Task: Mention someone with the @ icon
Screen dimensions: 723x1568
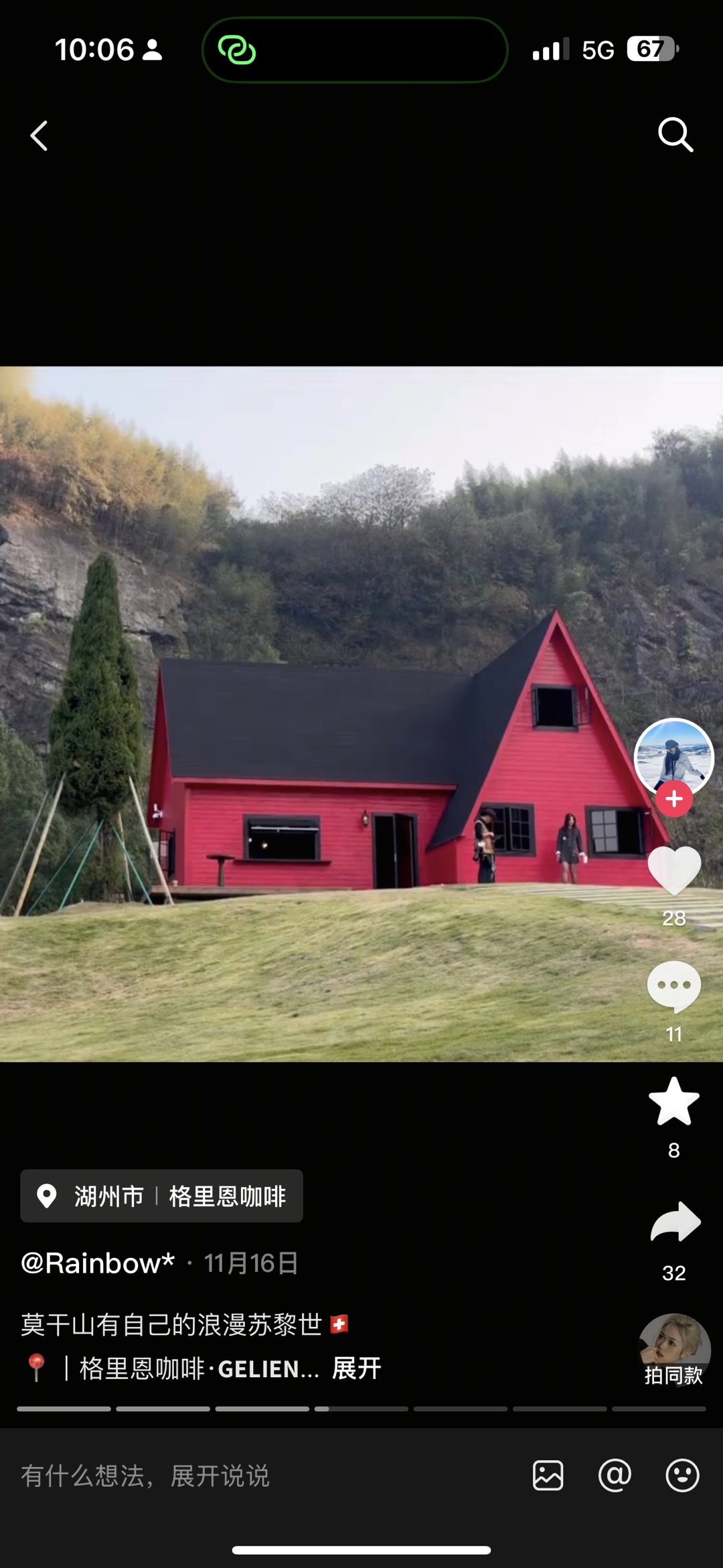Action: (x=615, y=1476)
